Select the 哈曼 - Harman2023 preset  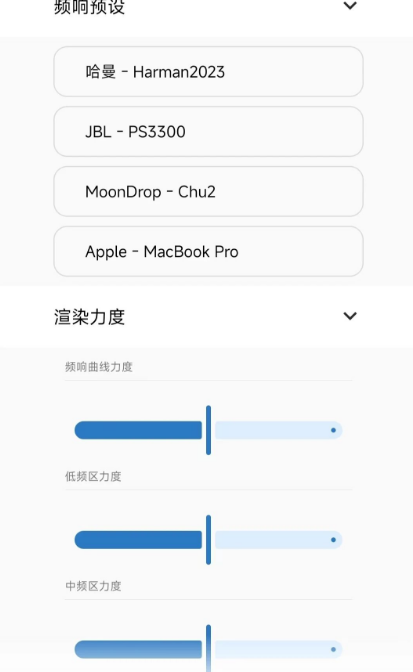208,72
